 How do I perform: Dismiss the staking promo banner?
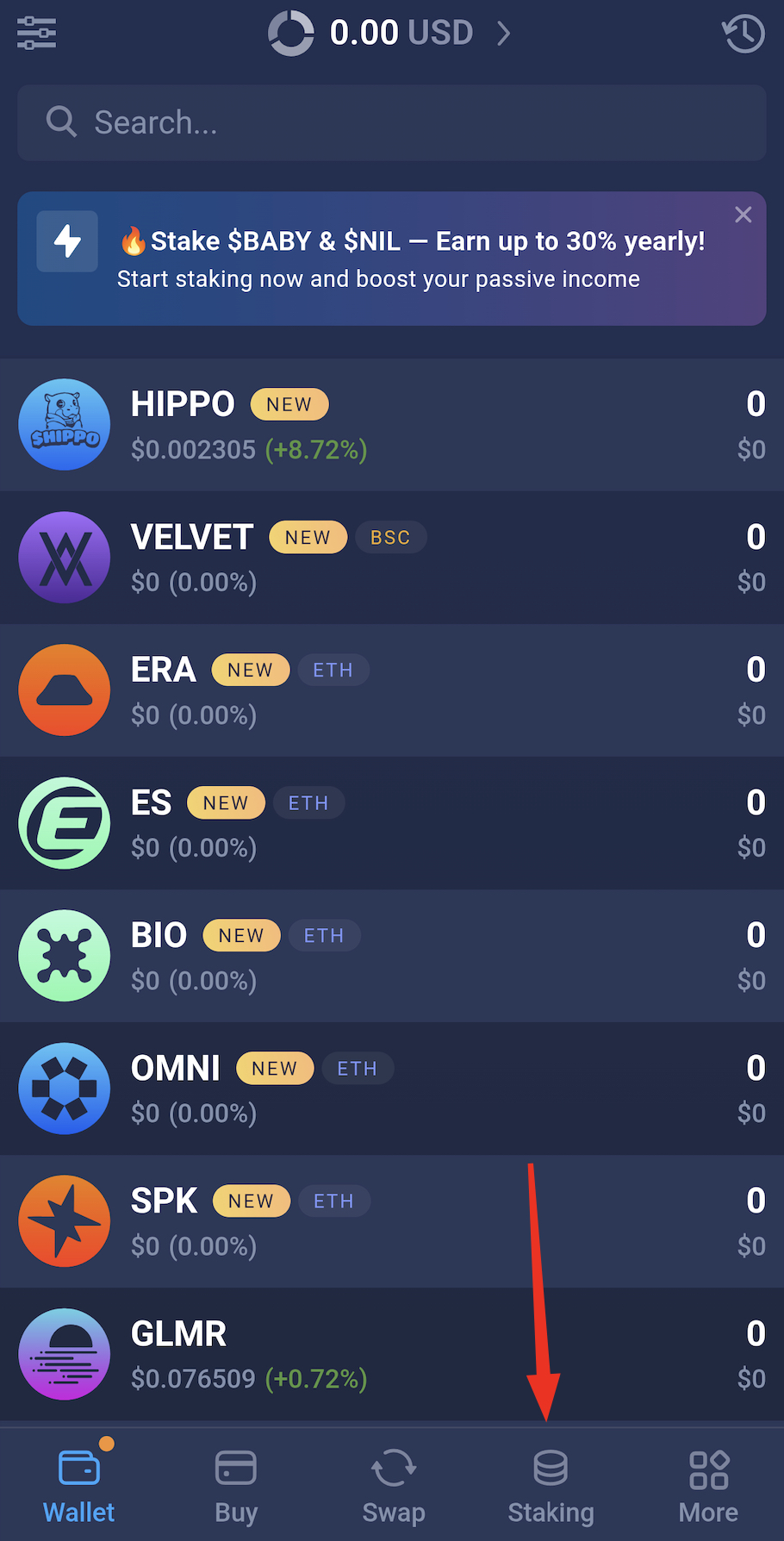(743, 215)
